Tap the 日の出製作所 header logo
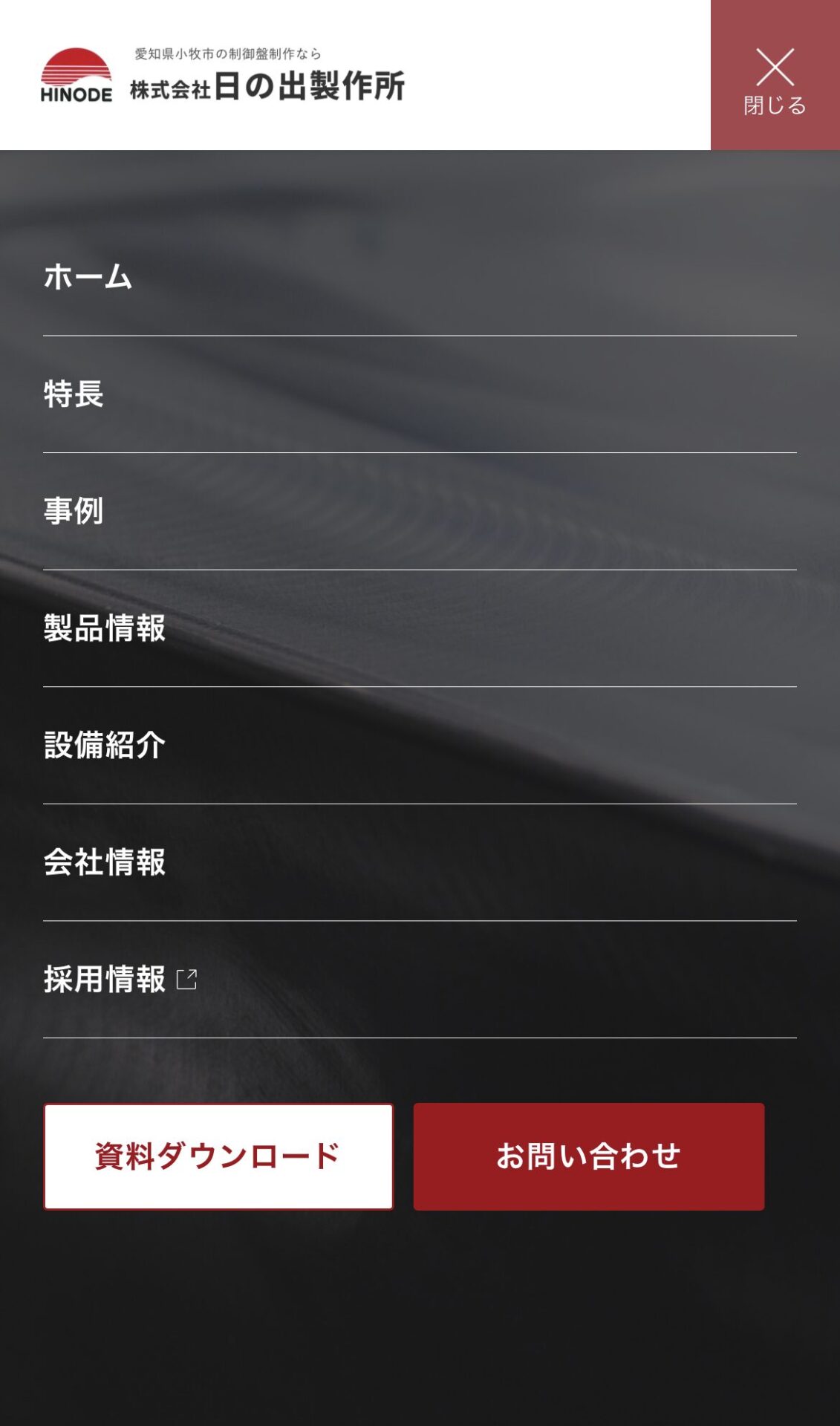The width and height of the screenshot is (840, 1426). [223, 76]
